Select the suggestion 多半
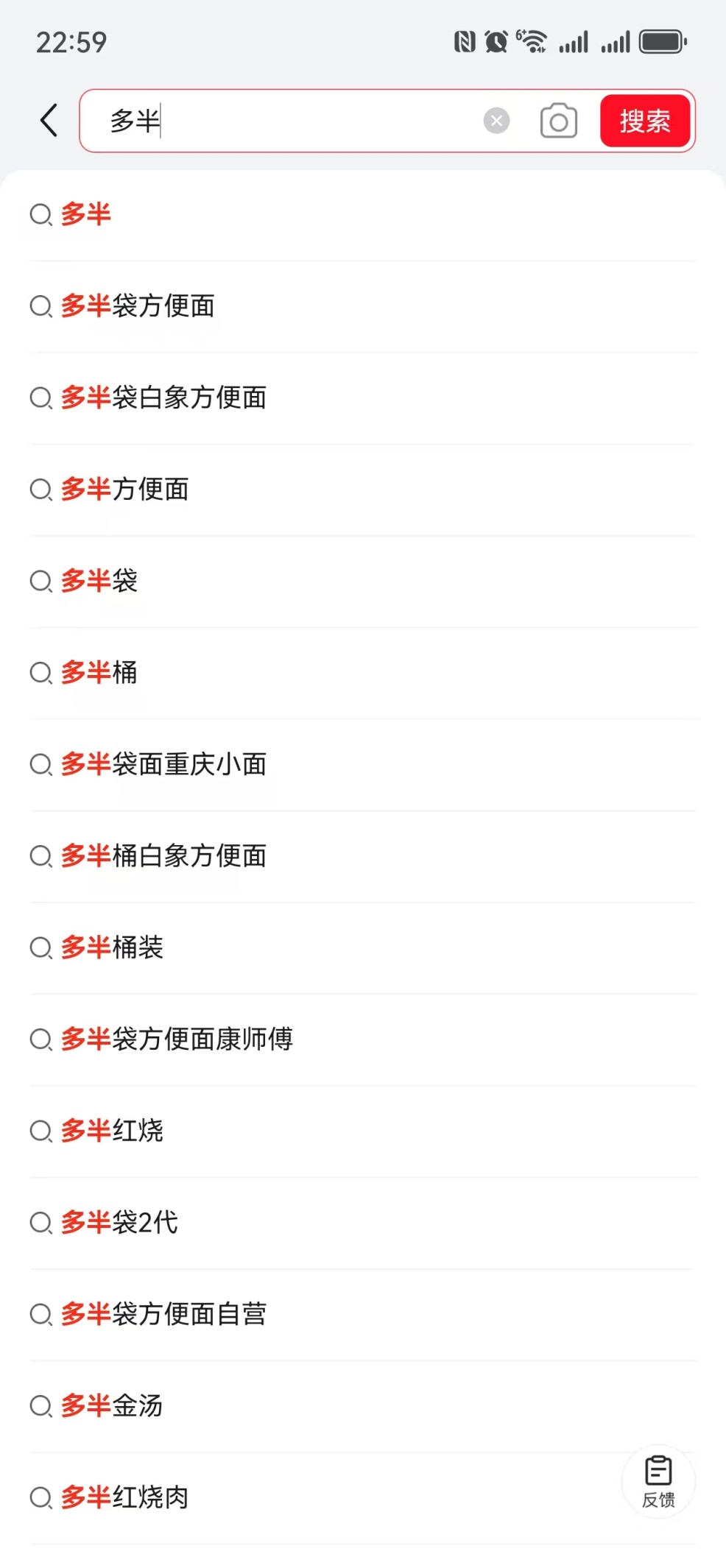 85,215
